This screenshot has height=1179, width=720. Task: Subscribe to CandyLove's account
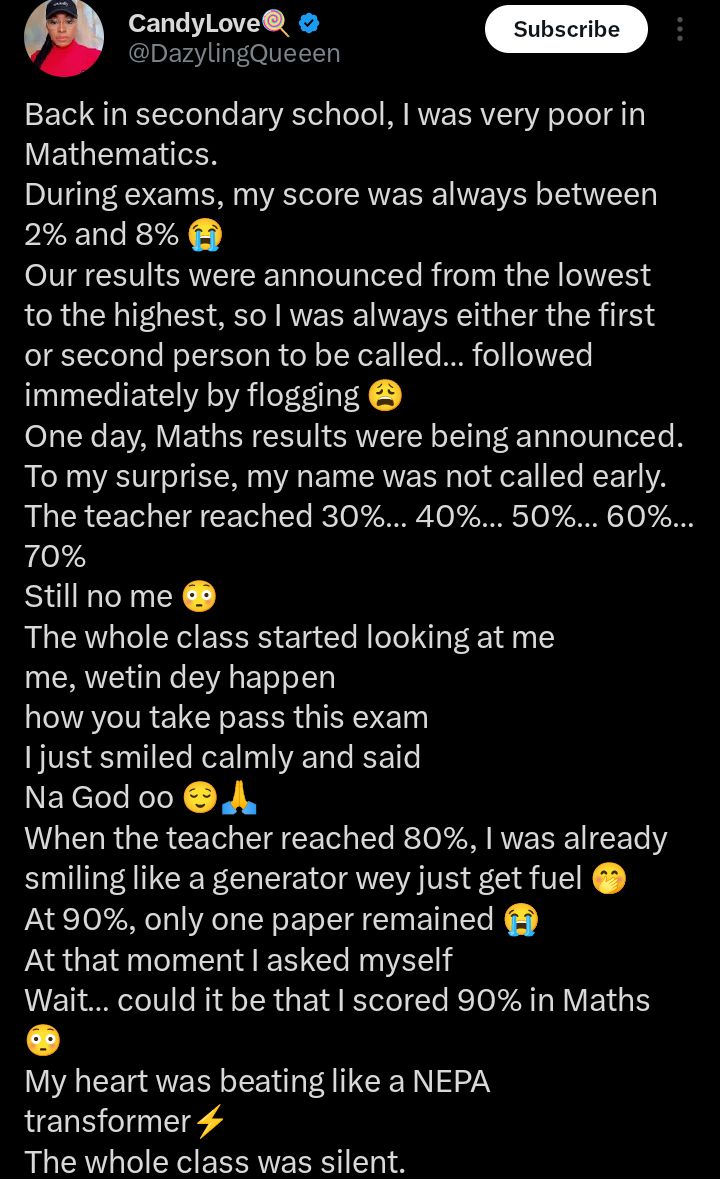[566, 30]
